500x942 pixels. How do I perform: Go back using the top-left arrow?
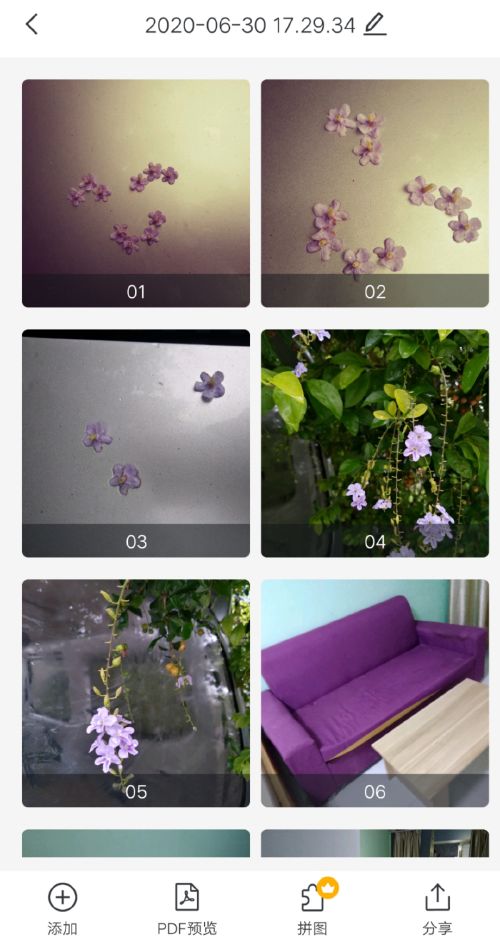pyautogui.click(x=32, y=25)
